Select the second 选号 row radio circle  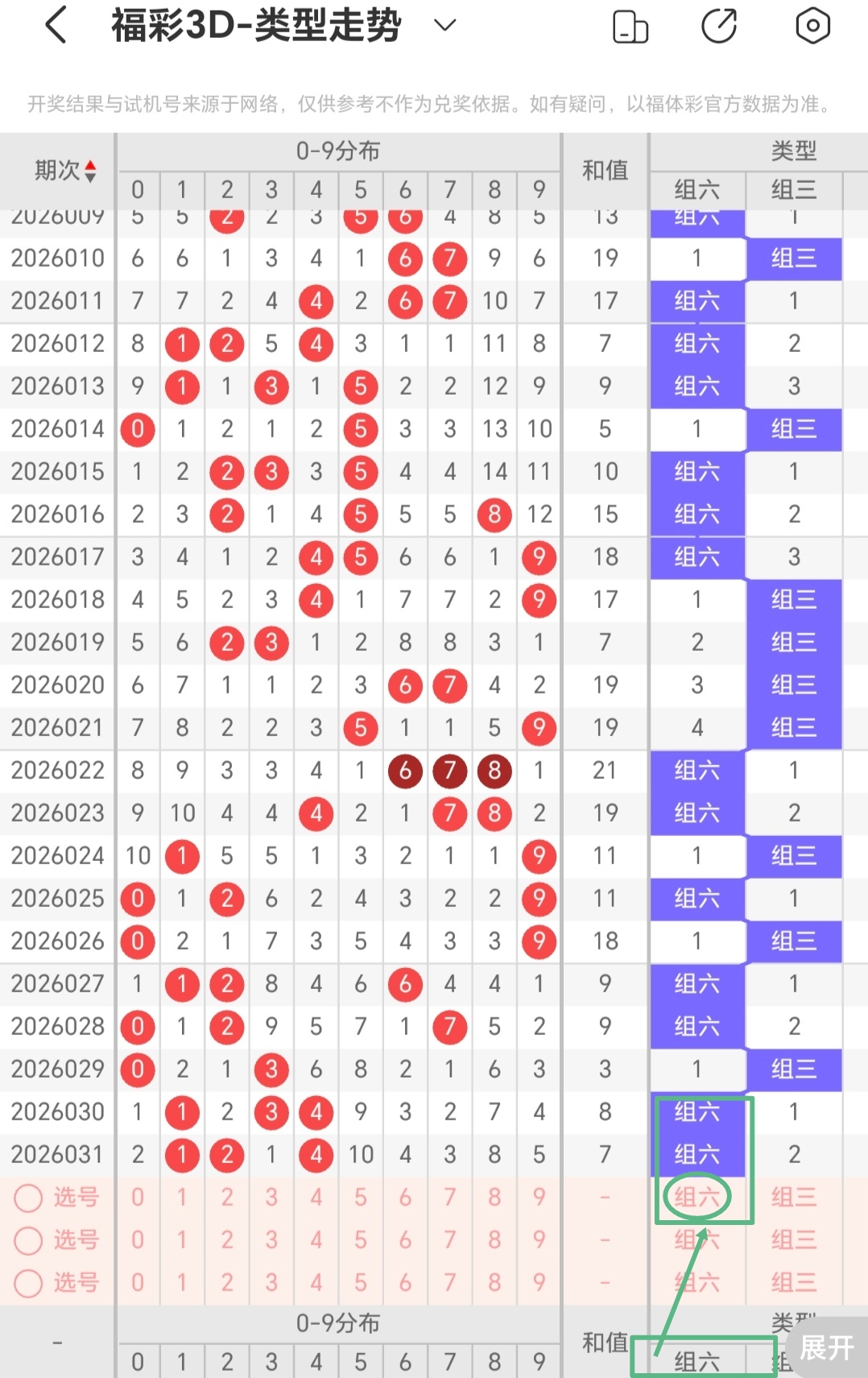(x=29, y=1241)
